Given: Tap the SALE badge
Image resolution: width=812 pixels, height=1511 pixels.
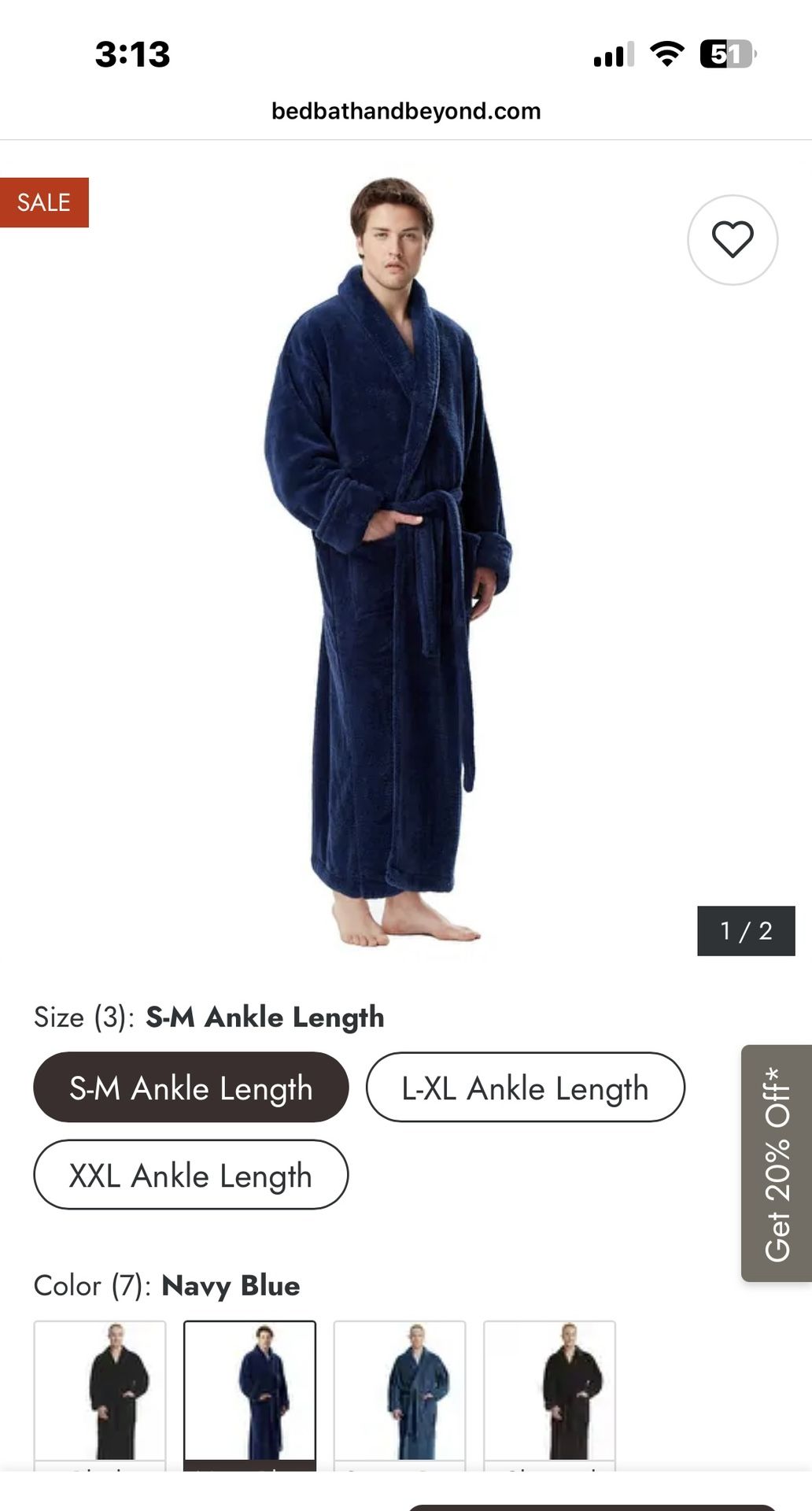Looking at the screenshot, I should coord(44,202).
